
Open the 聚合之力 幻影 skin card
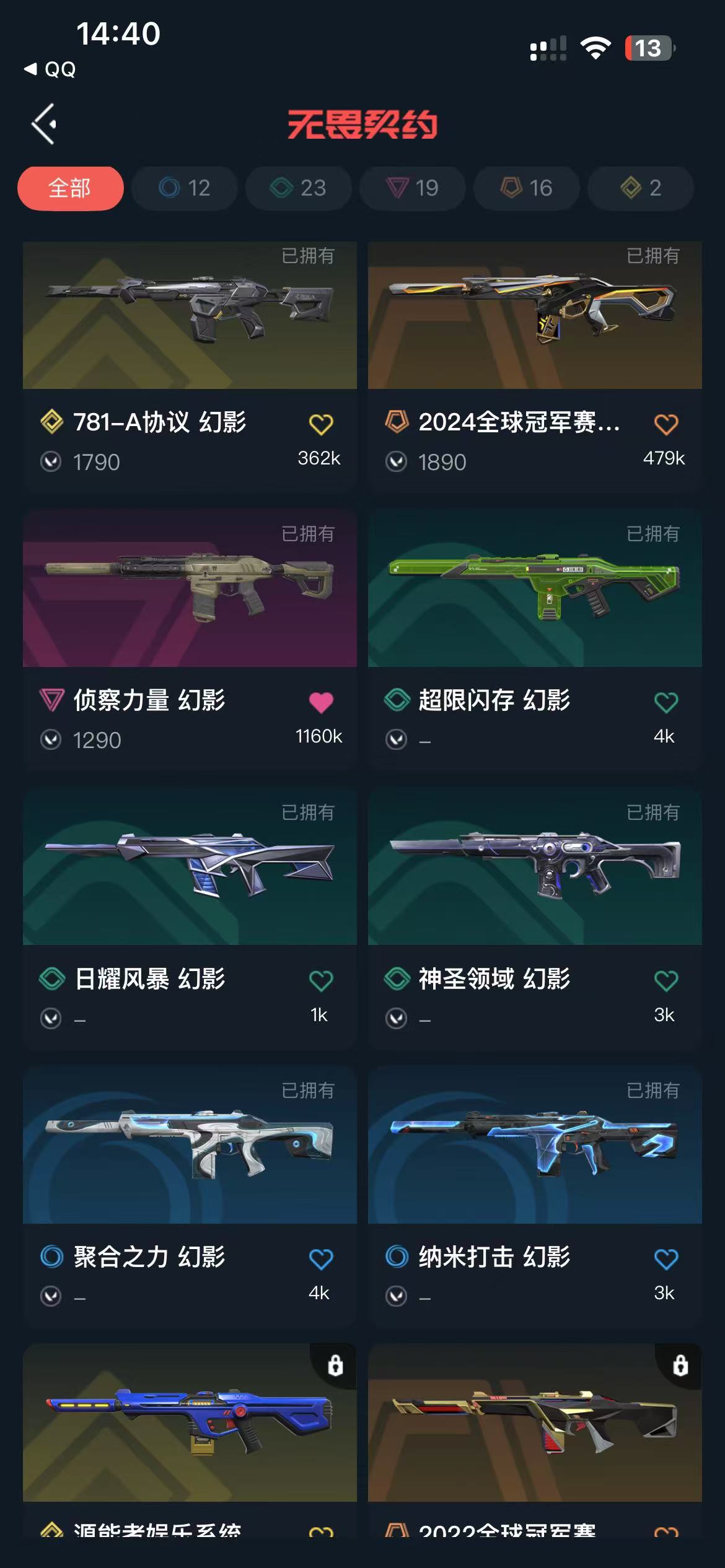[x=190, y=1144]
